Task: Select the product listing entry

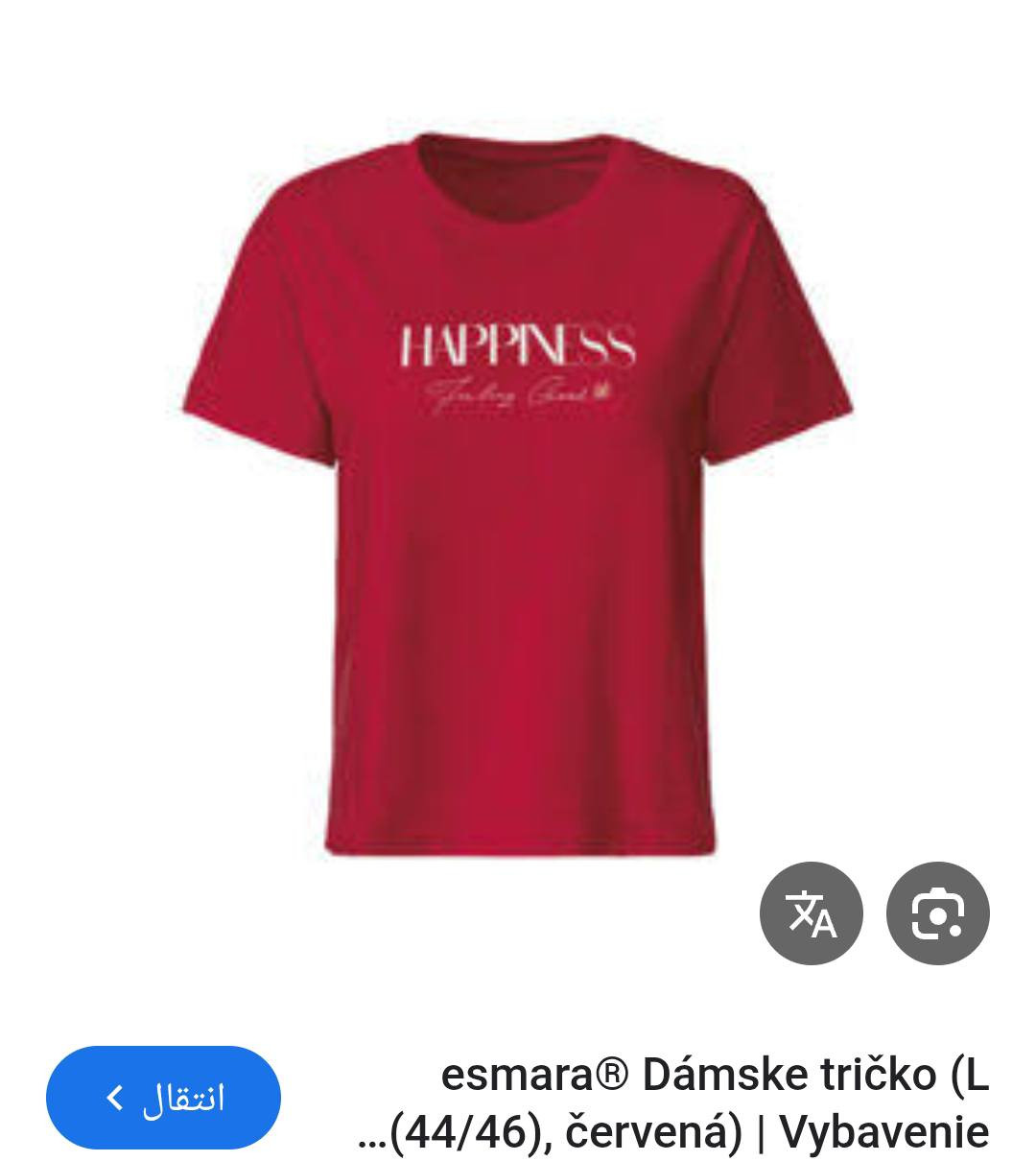Action: [715, 1103]
